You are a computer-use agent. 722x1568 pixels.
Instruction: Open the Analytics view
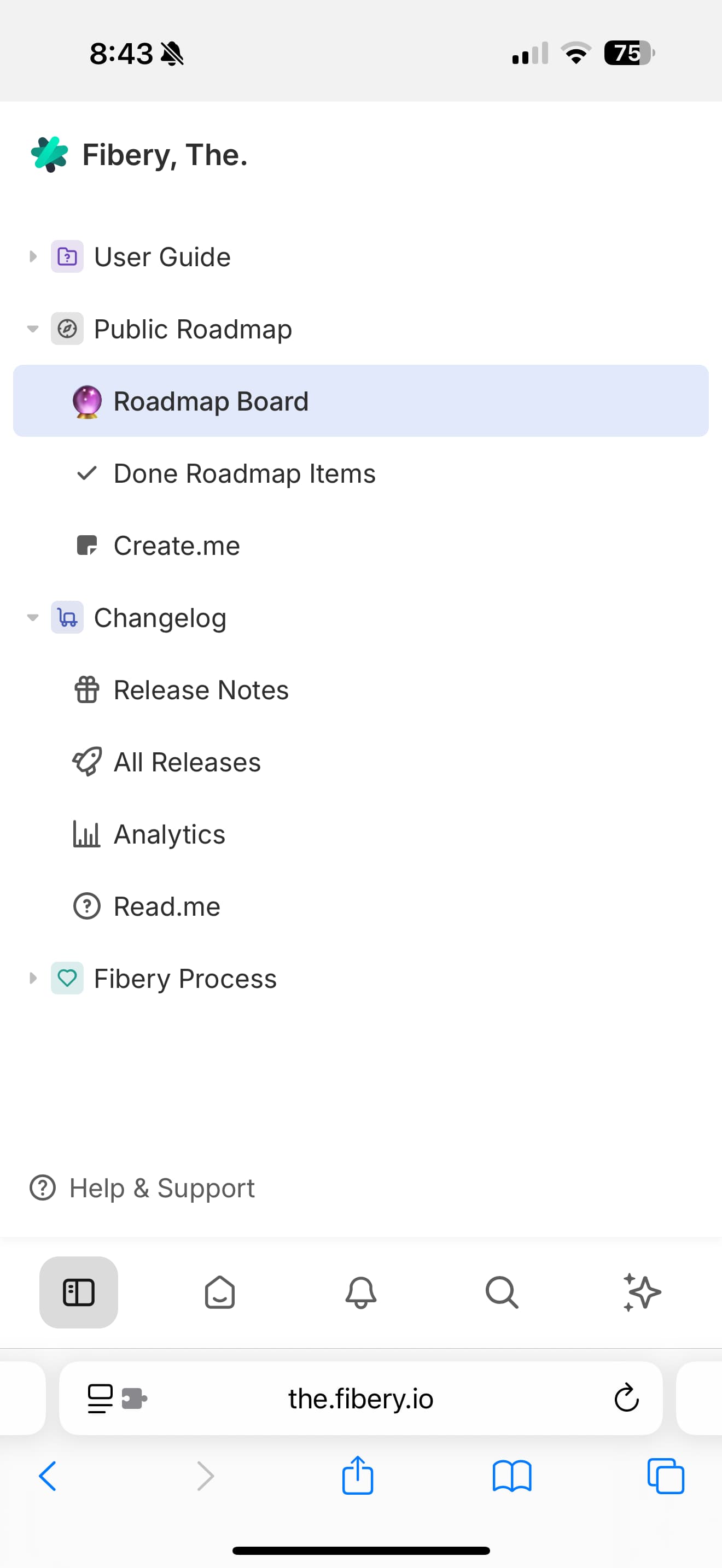[169, 834]
